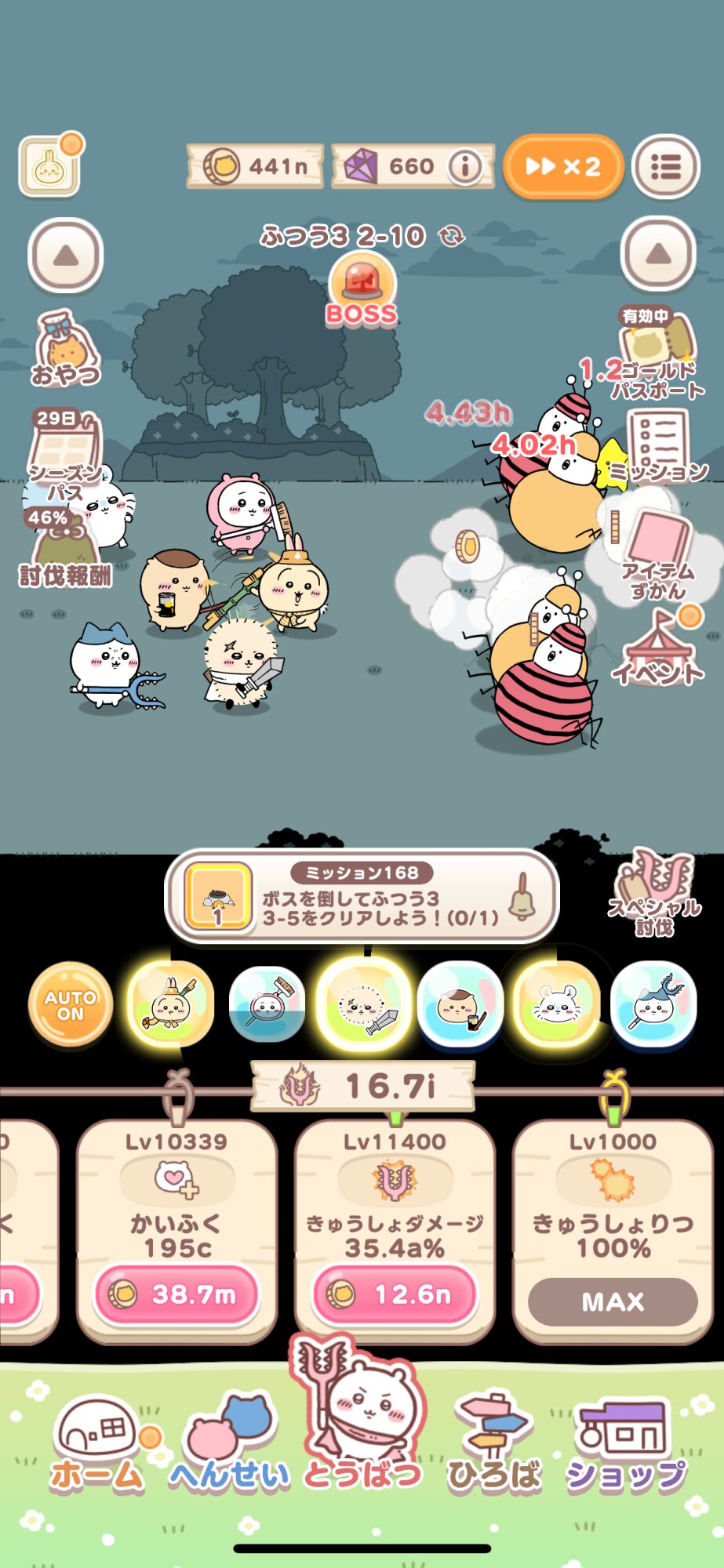Open the おやつ snack icon
This screenshot has width=724, height=1568.
tap(64, 349)
